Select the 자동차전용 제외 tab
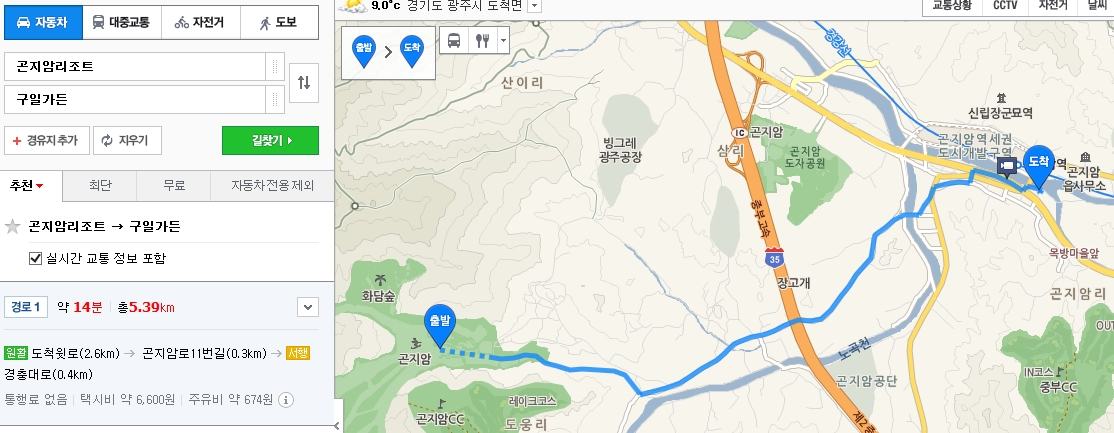 pos(272,186)
